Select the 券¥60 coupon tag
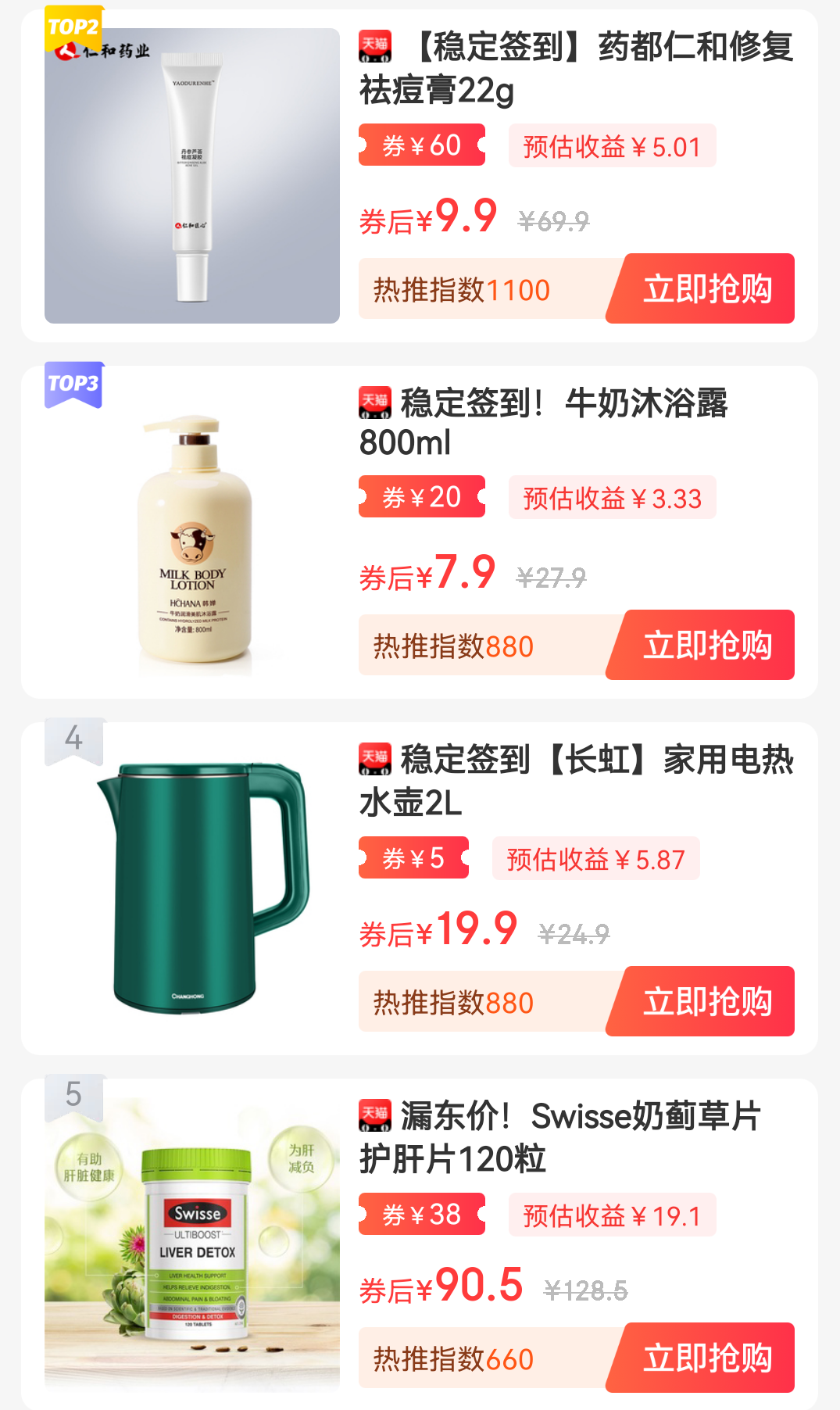This screenshot has width=840, height=1410. [422, 145]
